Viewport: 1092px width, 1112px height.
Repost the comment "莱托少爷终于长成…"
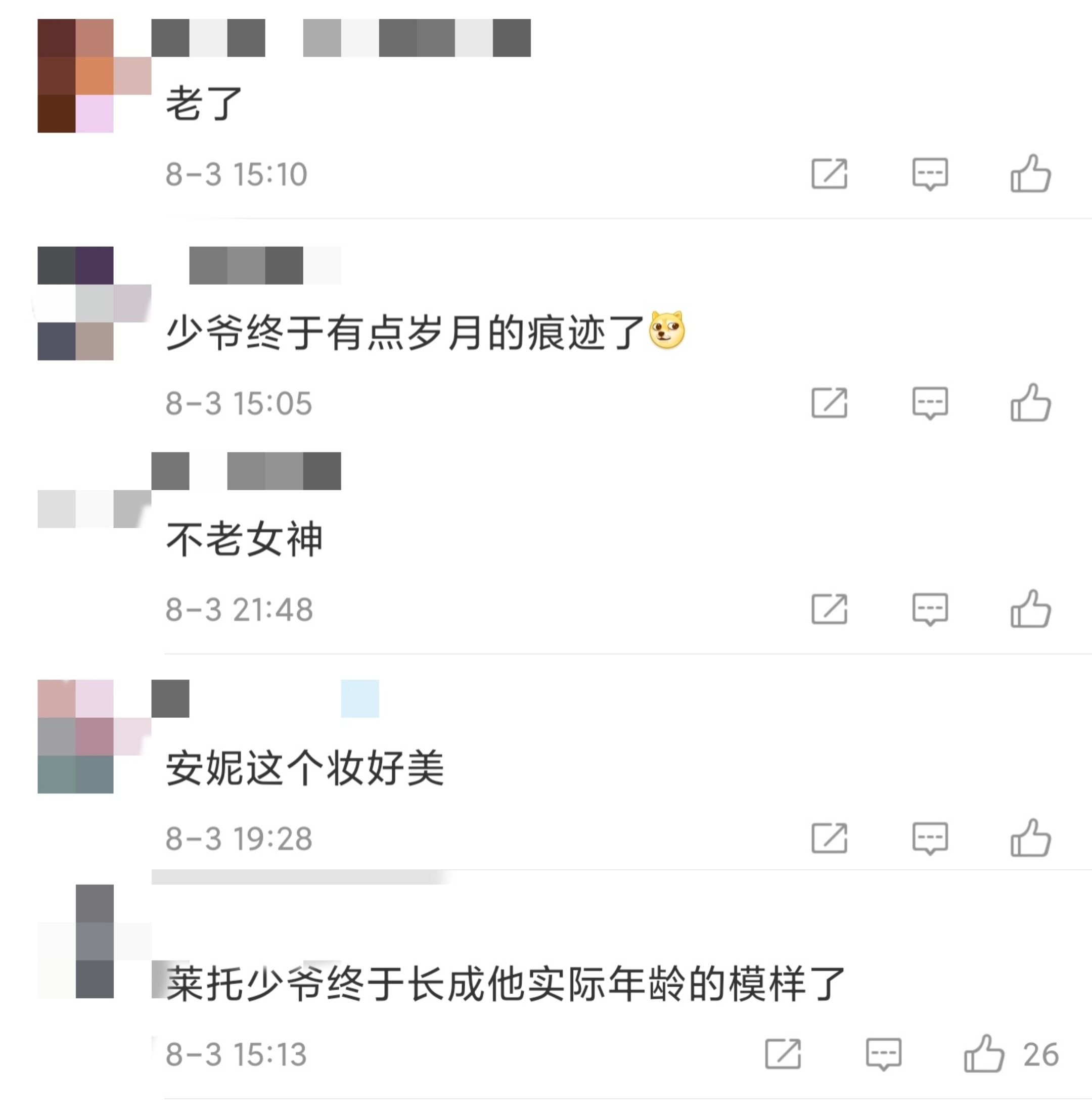click(783, 1054)
